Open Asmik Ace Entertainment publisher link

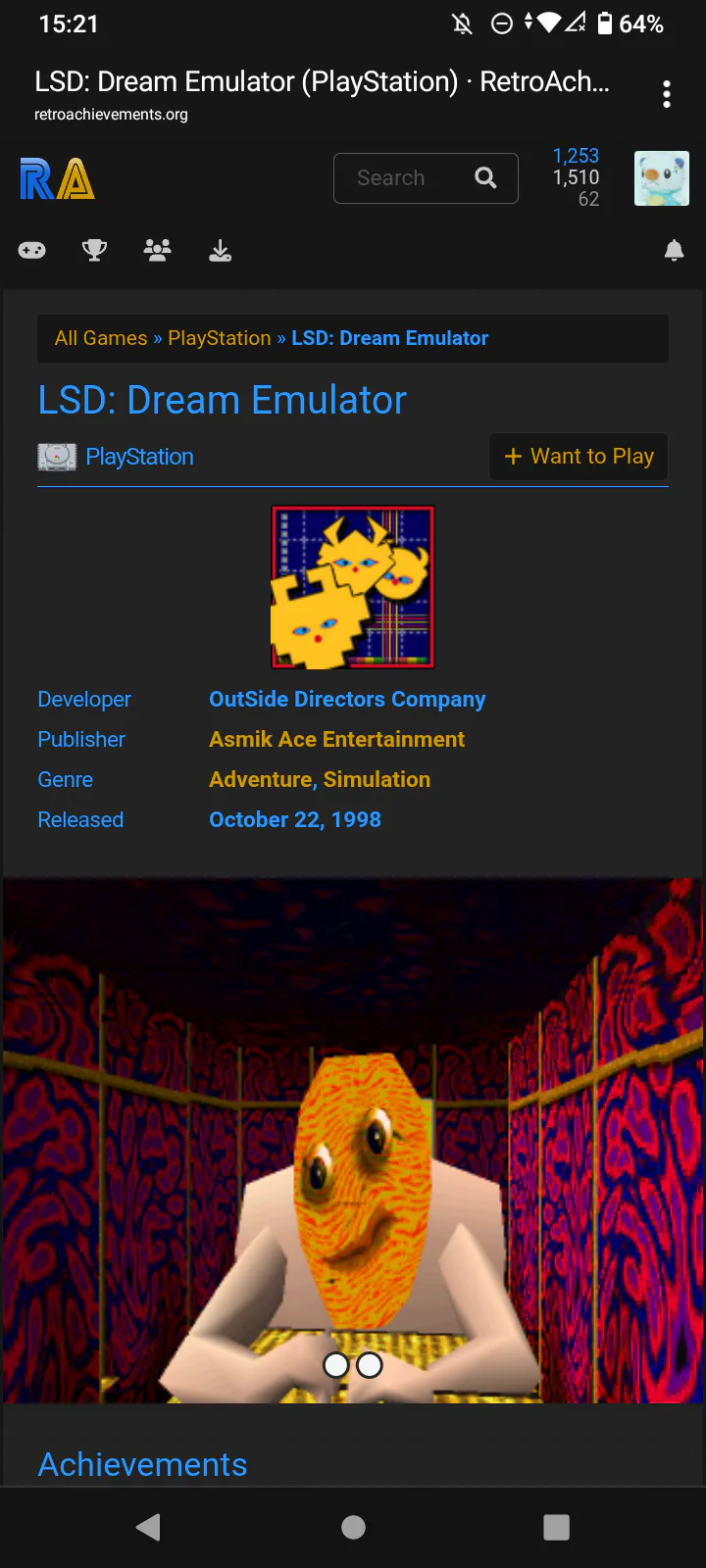pyautogui.click(x=336, y=739)
